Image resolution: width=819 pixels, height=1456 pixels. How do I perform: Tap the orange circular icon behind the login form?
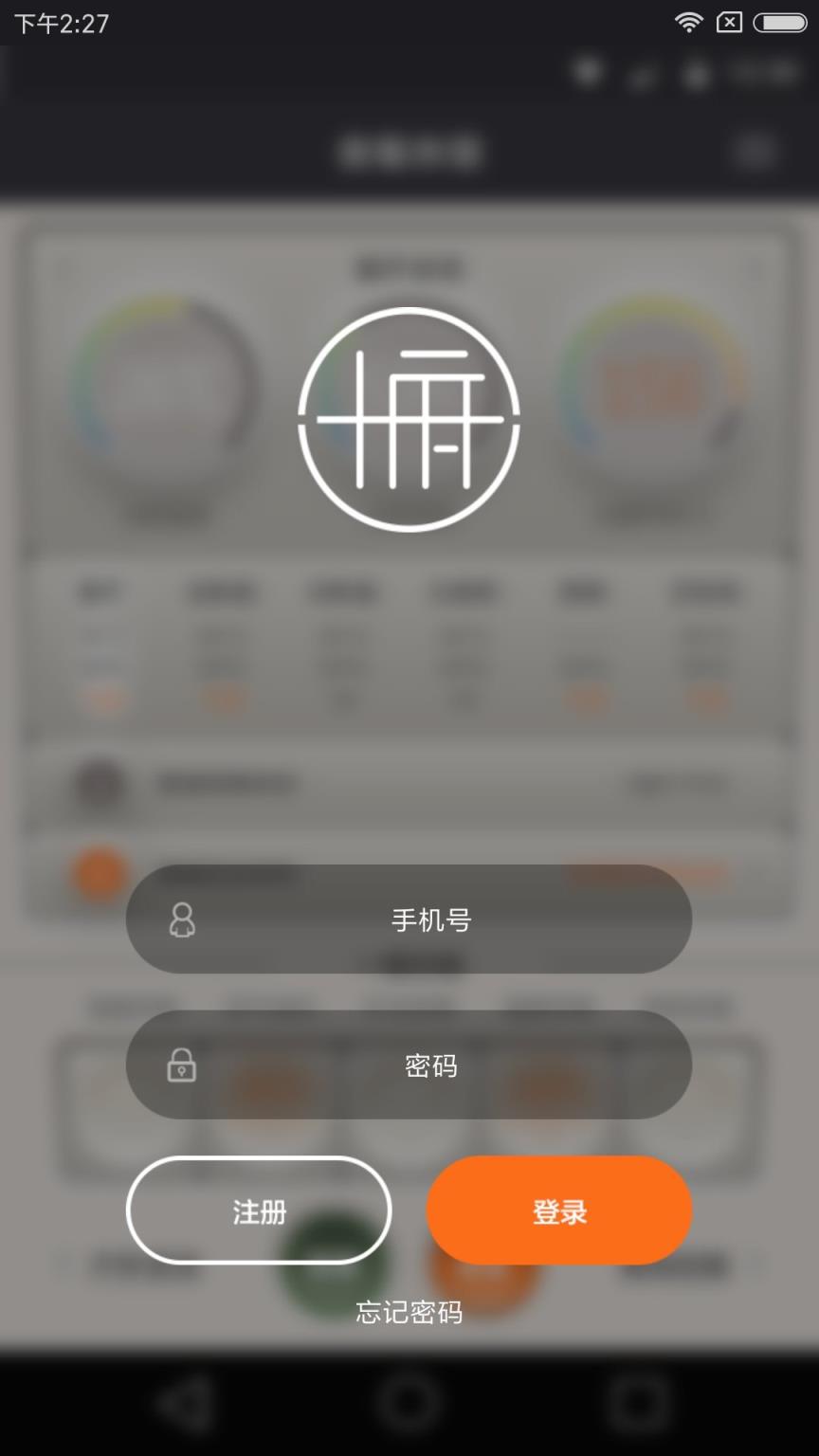(x=100, y=873)
